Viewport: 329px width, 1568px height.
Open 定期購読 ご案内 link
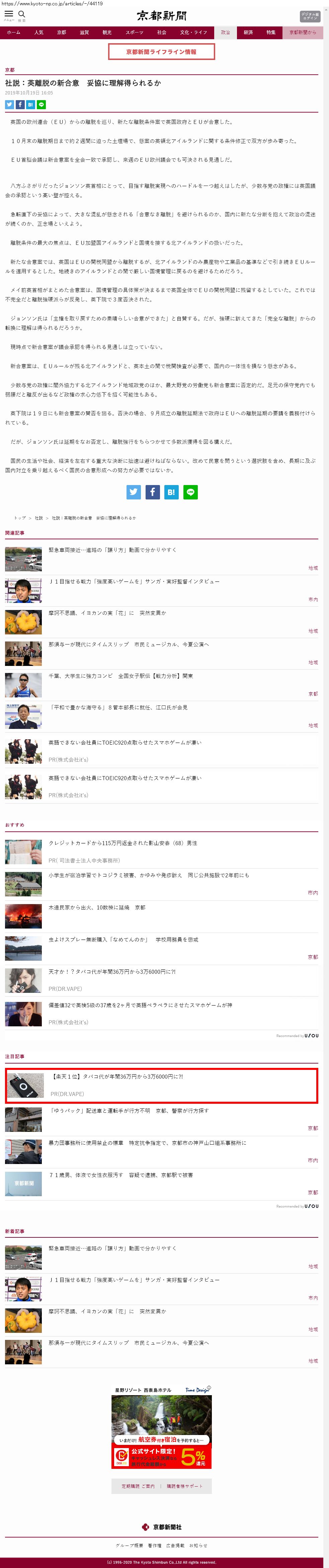138,1486
